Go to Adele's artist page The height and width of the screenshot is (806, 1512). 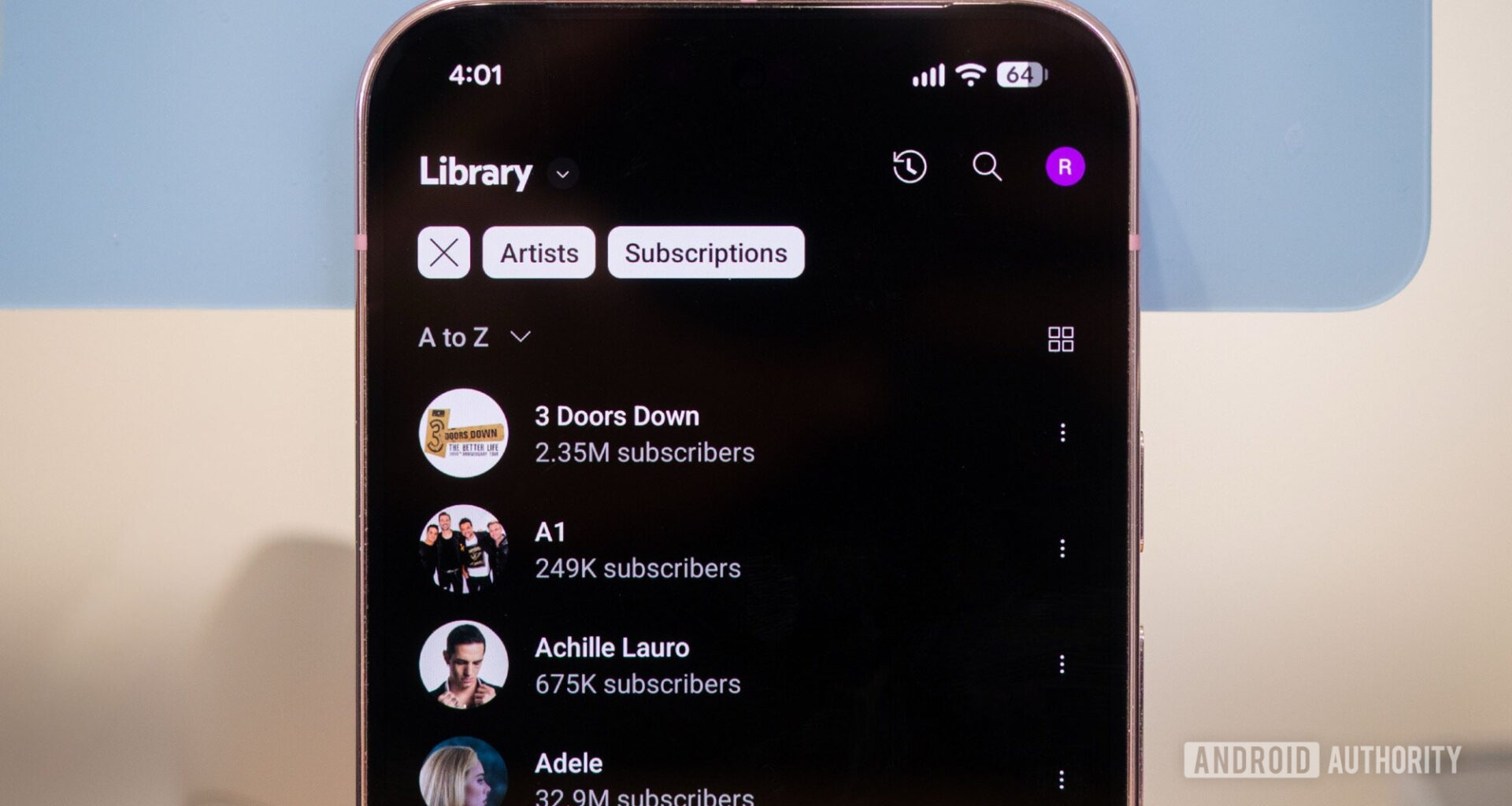pos(569,775)
